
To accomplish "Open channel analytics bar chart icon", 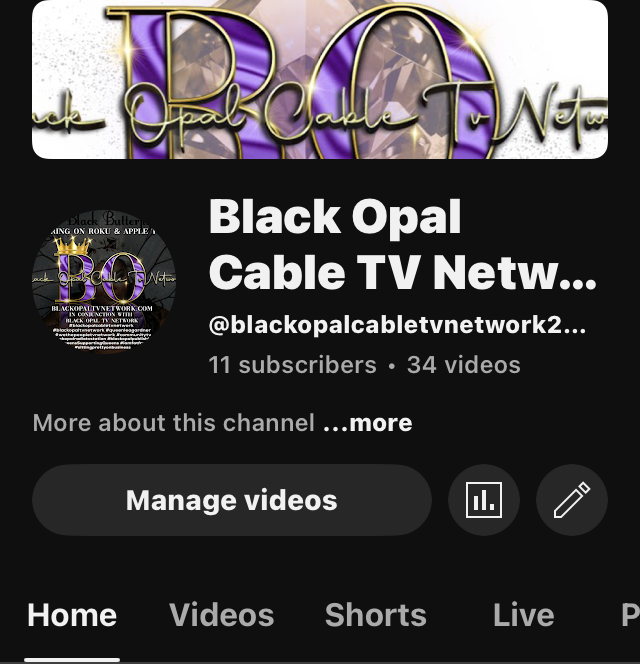I will click(x=483, y=500).
